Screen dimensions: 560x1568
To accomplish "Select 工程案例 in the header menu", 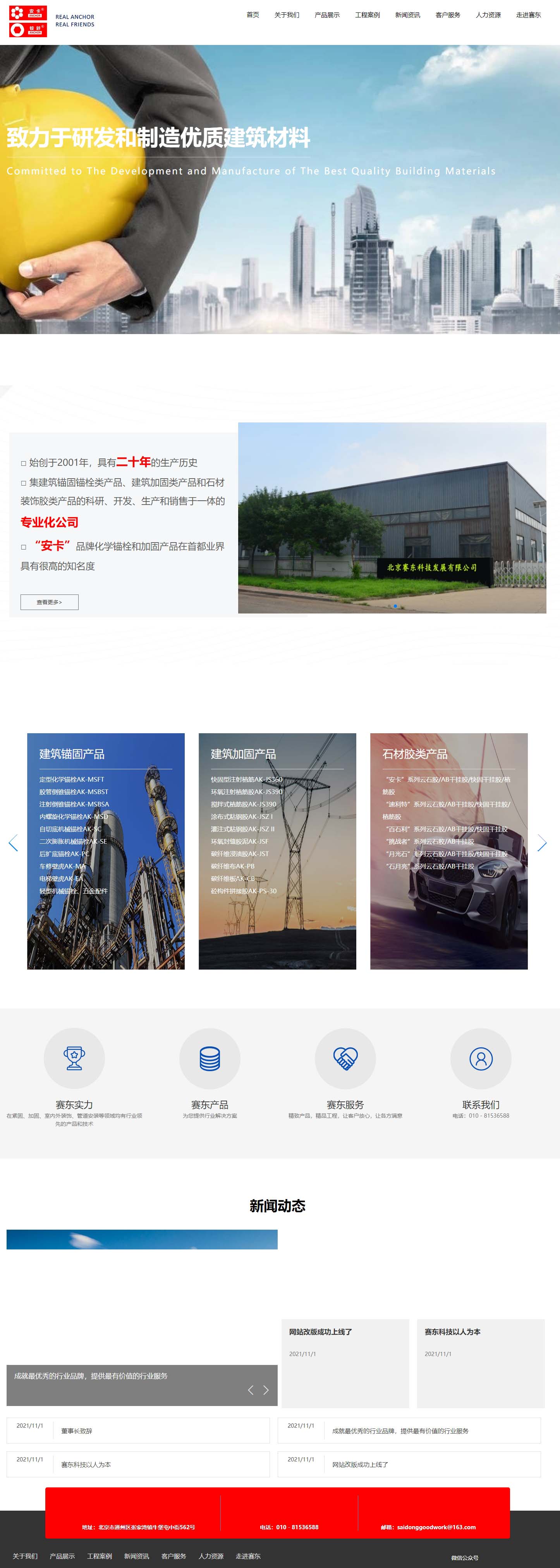I will pyautogui.click(x=367, y=15).
